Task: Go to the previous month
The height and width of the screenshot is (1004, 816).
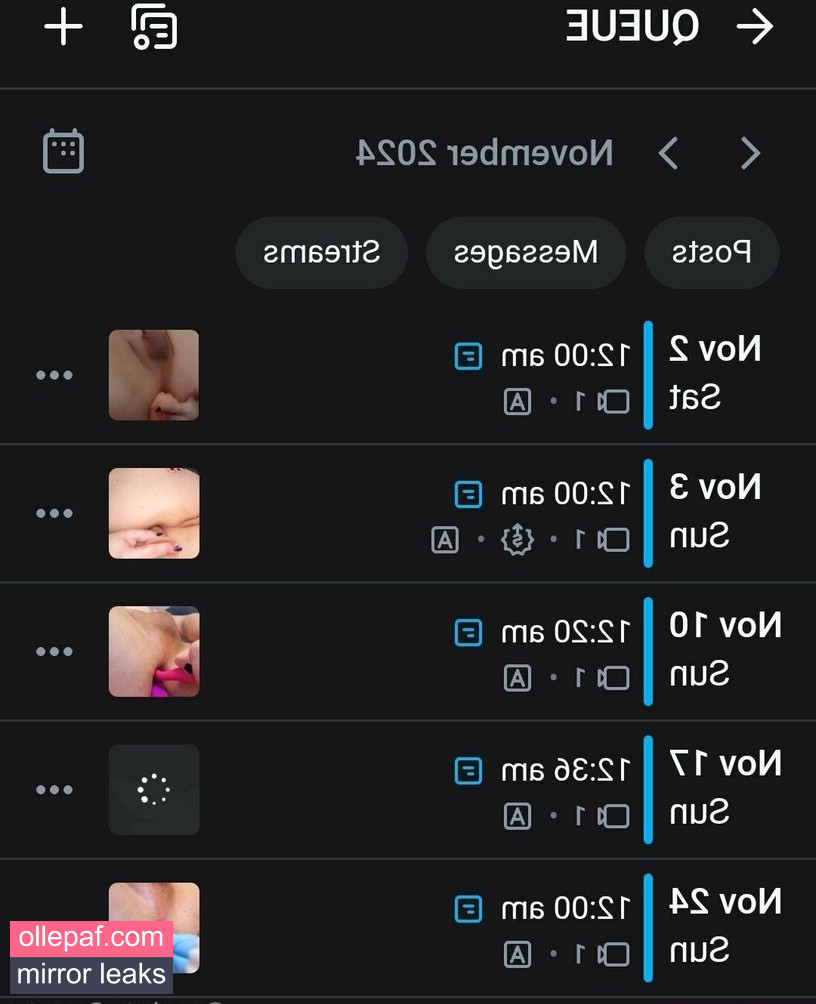Action: point(750,153)
